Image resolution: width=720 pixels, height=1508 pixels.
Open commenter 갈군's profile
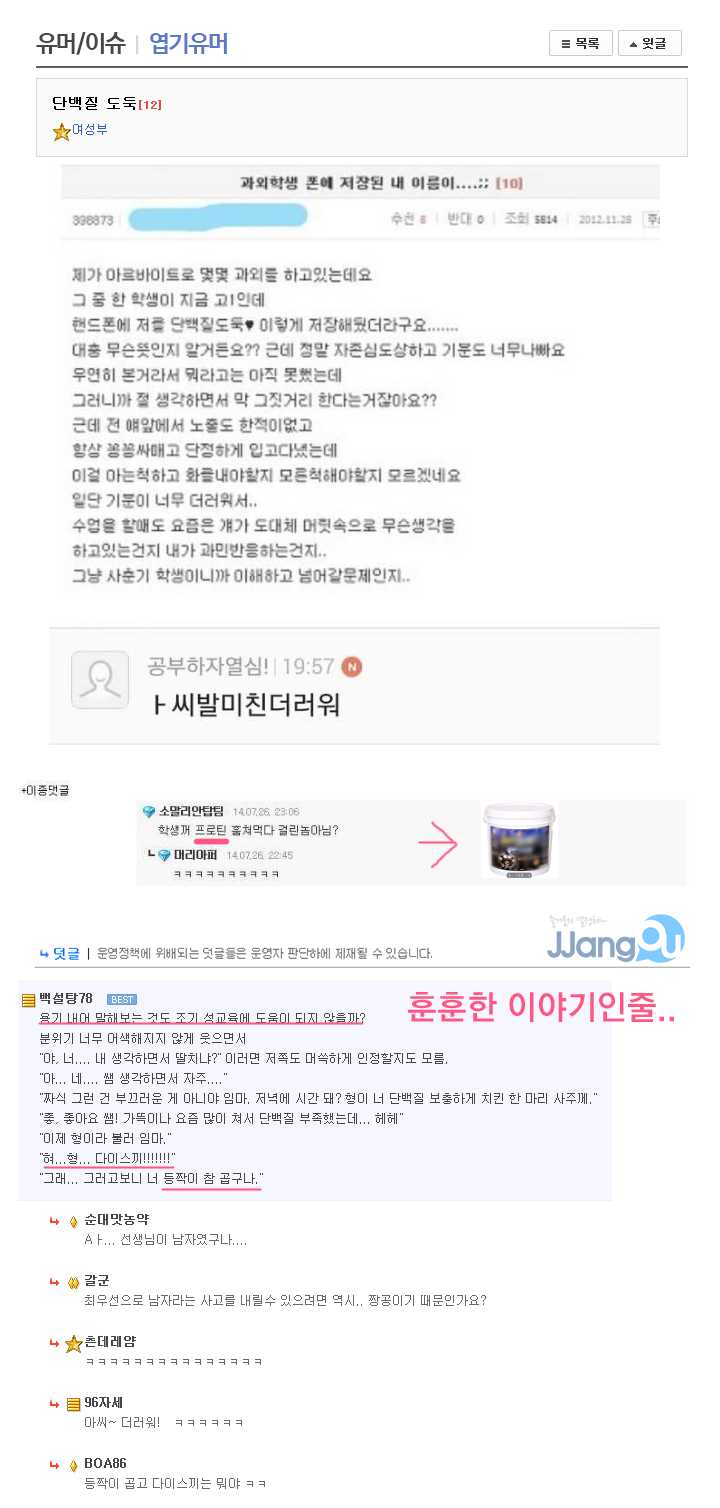(x=96, y=1281)
